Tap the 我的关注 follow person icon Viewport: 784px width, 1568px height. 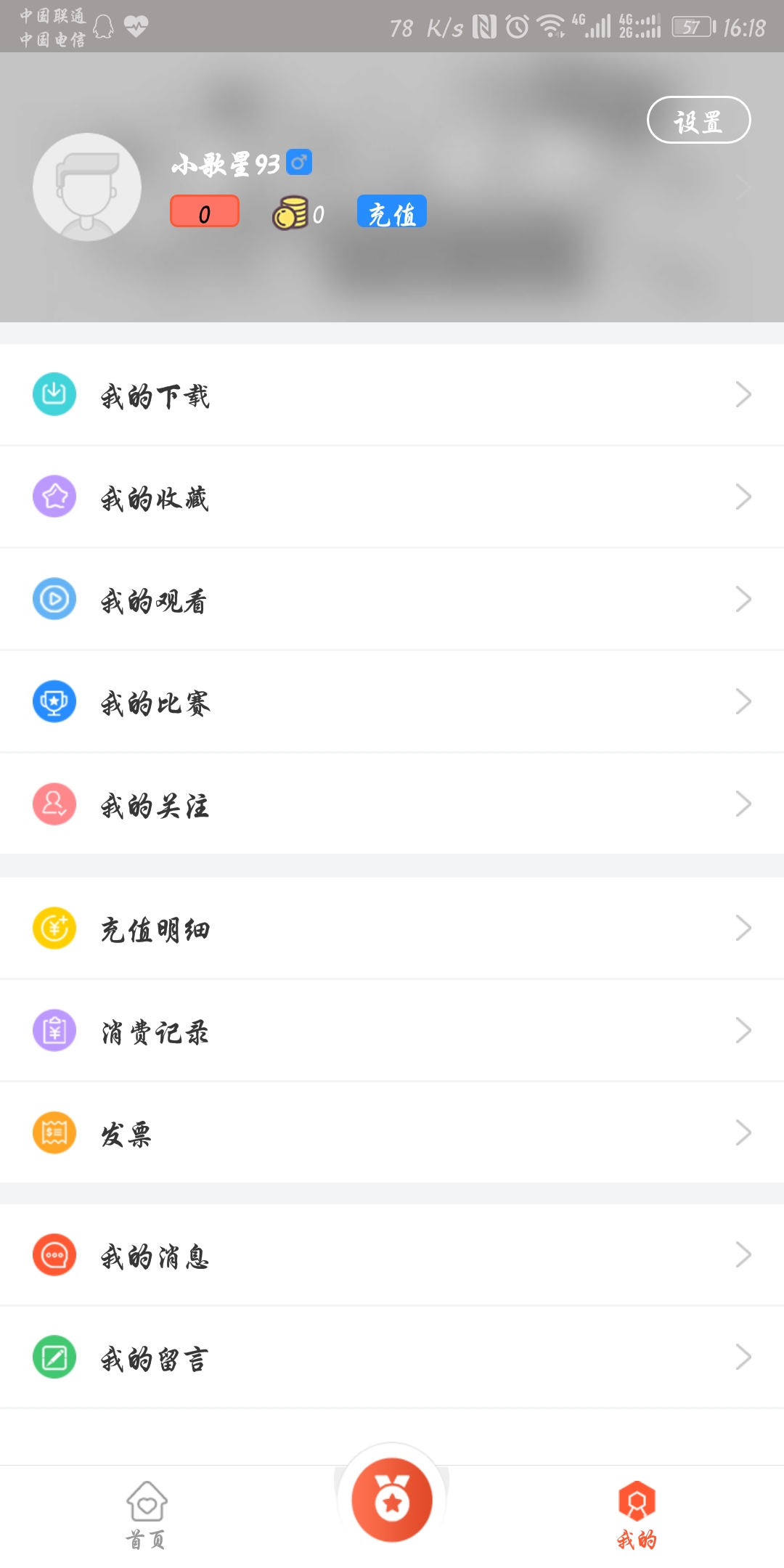tap(53, 804)
